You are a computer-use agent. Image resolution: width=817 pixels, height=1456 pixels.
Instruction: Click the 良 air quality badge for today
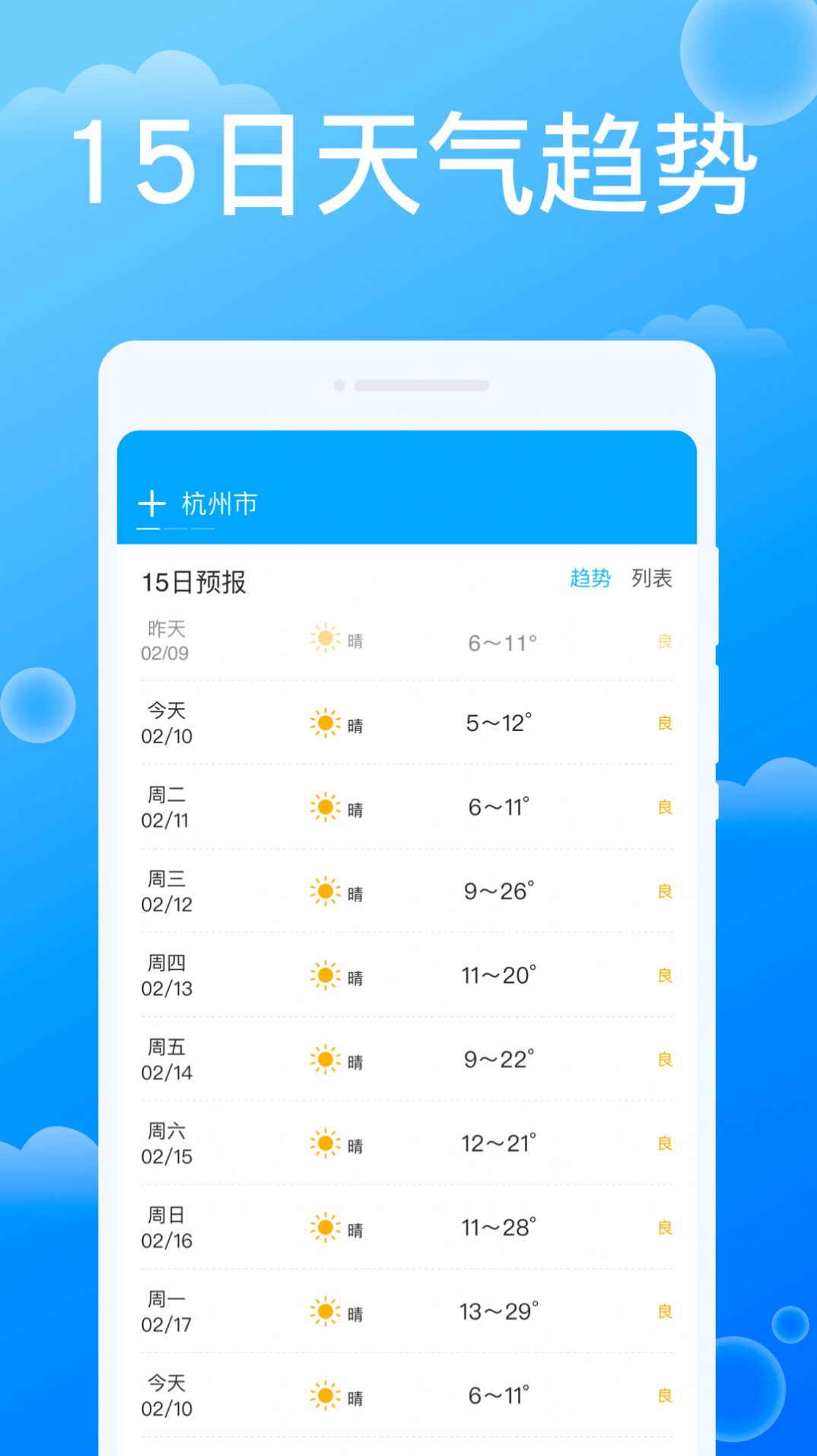pyautogui.click(x=665, y=723)
